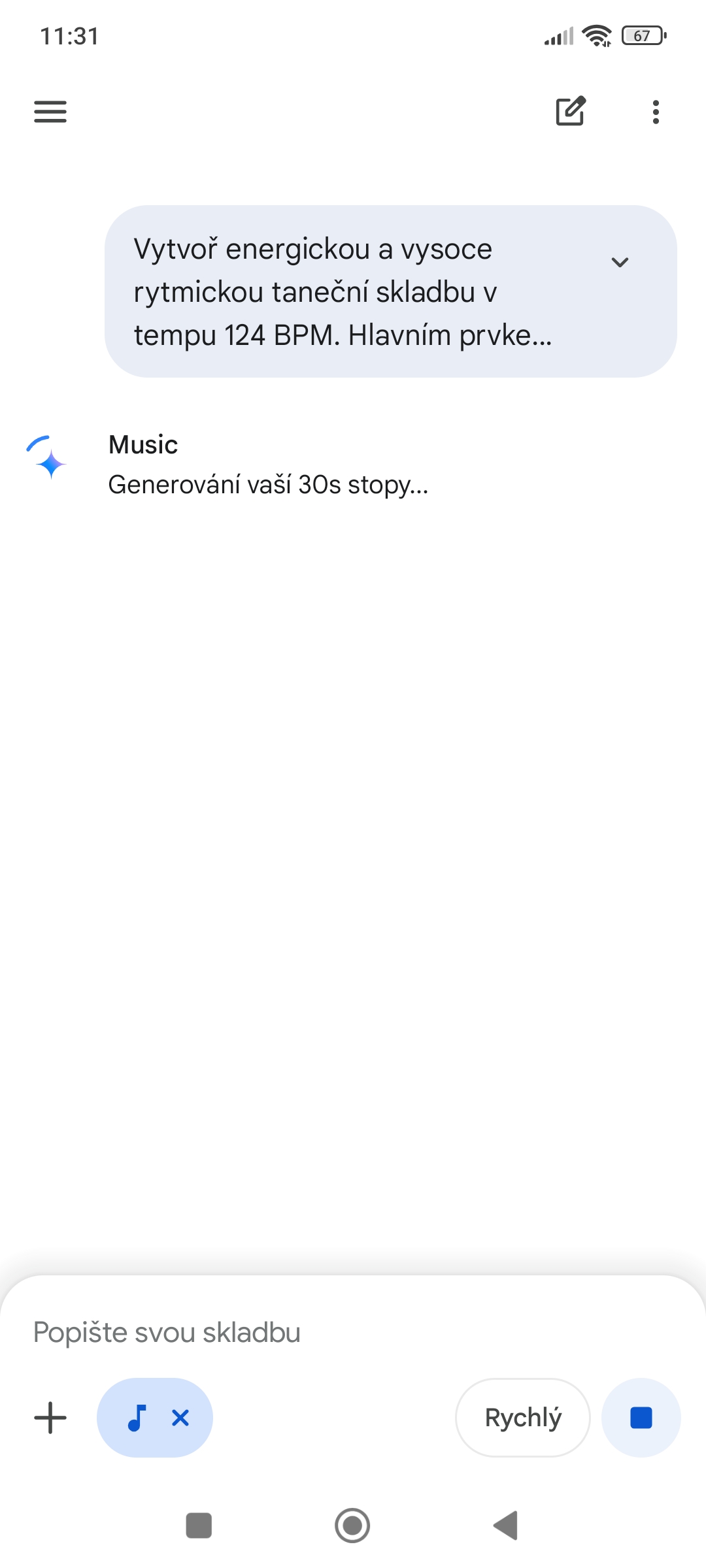Go to the system home screen
Viewport: 706px width, 1568px height.
(x=352, y=1526)
